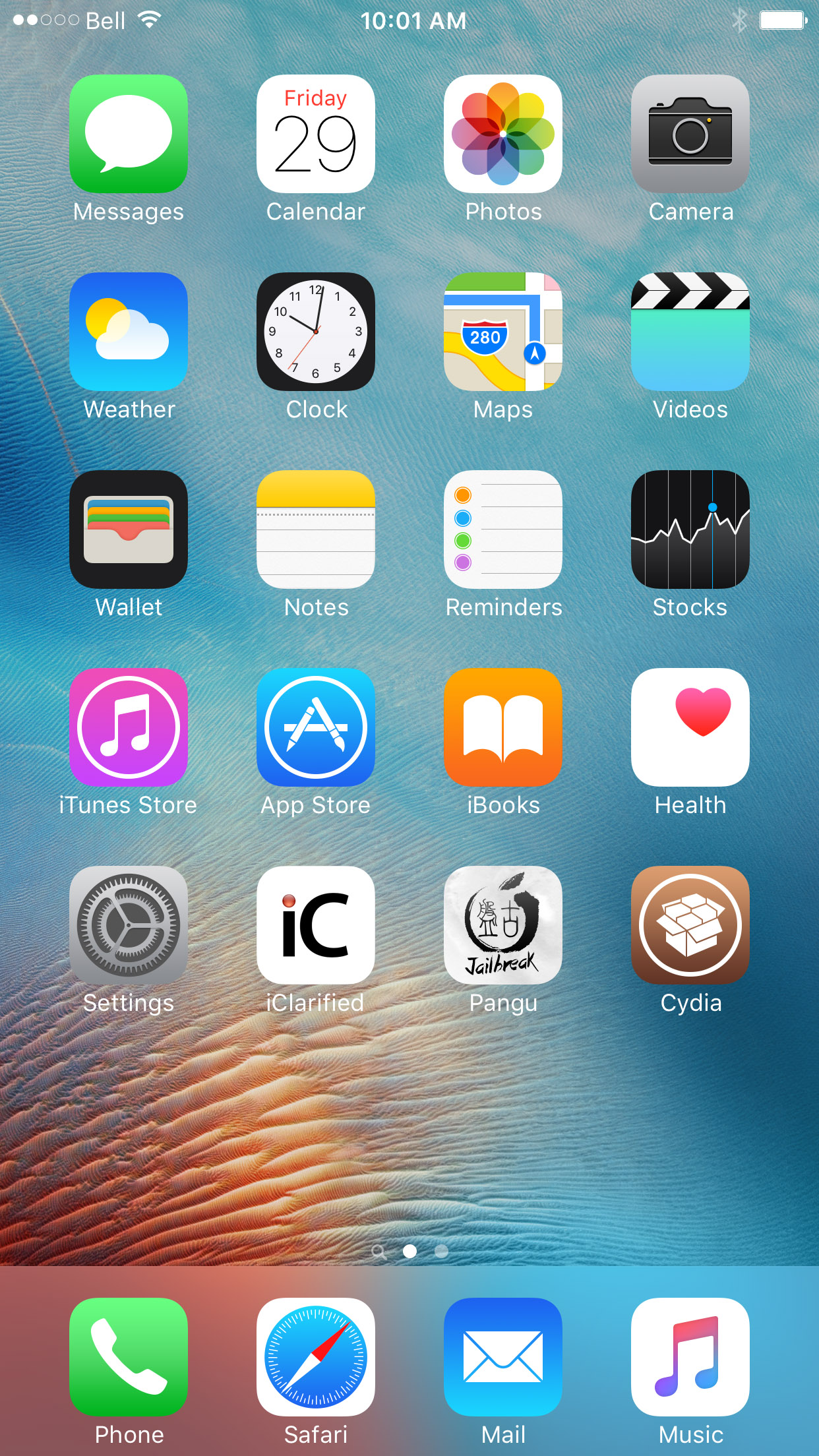Open the Messages app
819x1456 pixels.
point(129,134)
